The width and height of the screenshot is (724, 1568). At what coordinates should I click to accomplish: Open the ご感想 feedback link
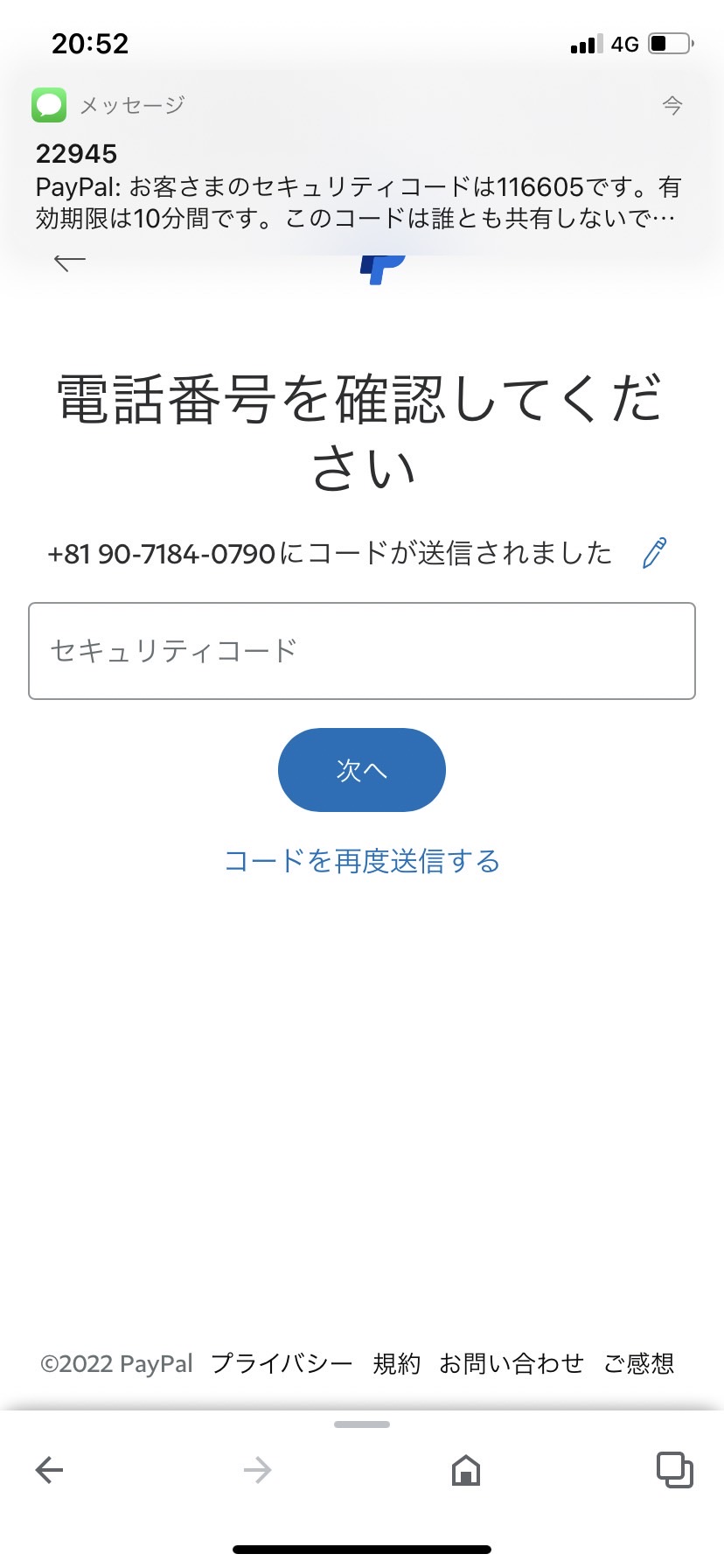click(x=638, y=1363)
